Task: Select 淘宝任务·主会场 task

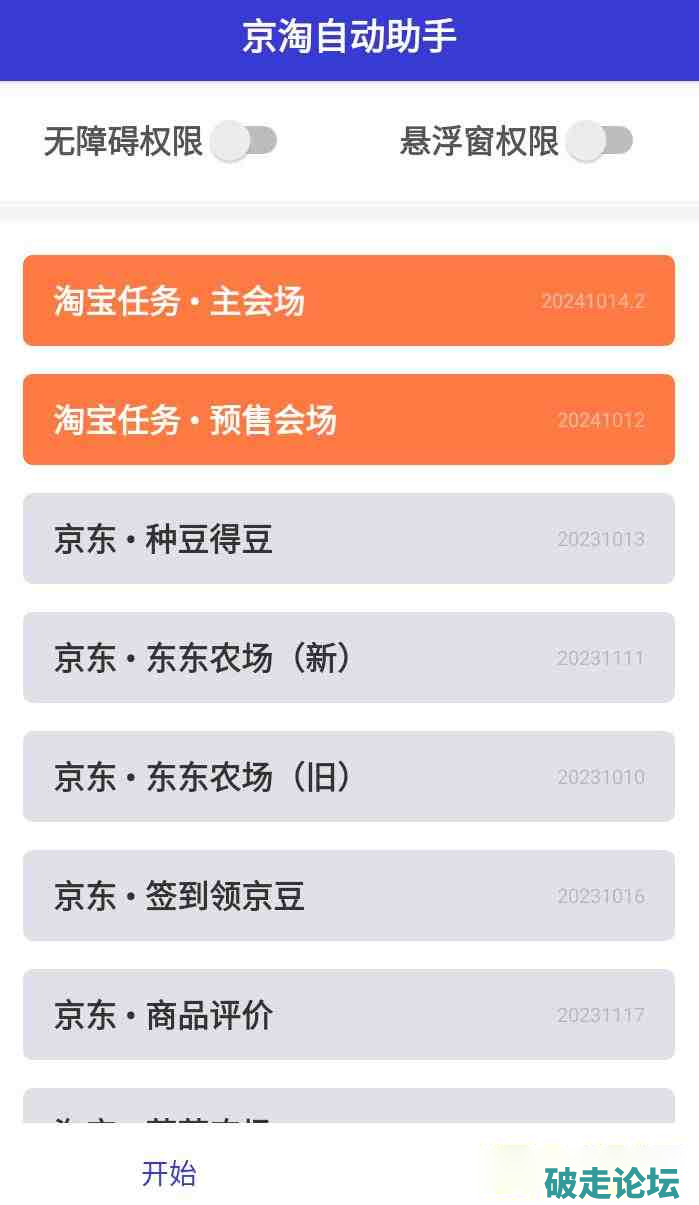Action: [x=349, y=301]
